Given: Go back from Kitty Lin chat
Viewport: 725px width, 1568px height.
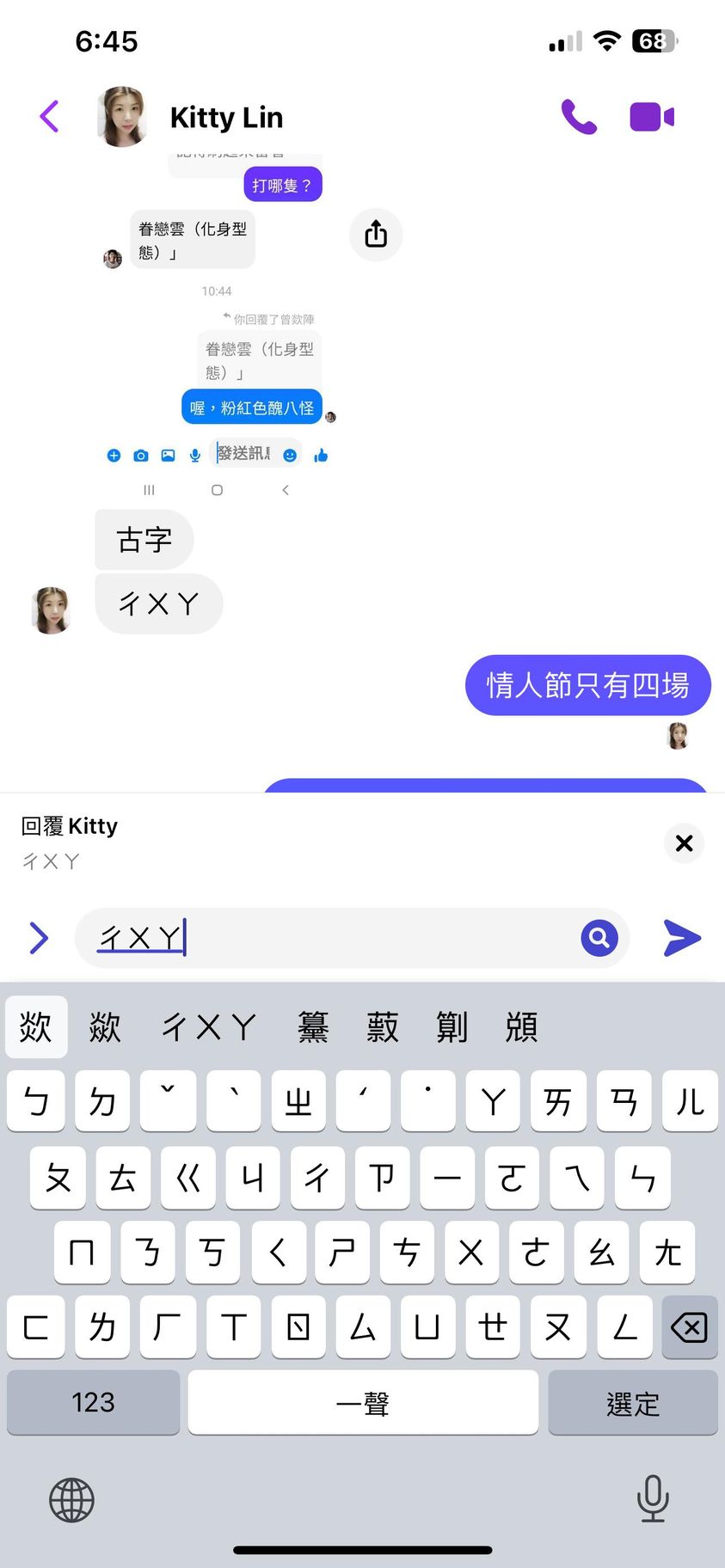Looking at the screenshot, I should (50, 116).
